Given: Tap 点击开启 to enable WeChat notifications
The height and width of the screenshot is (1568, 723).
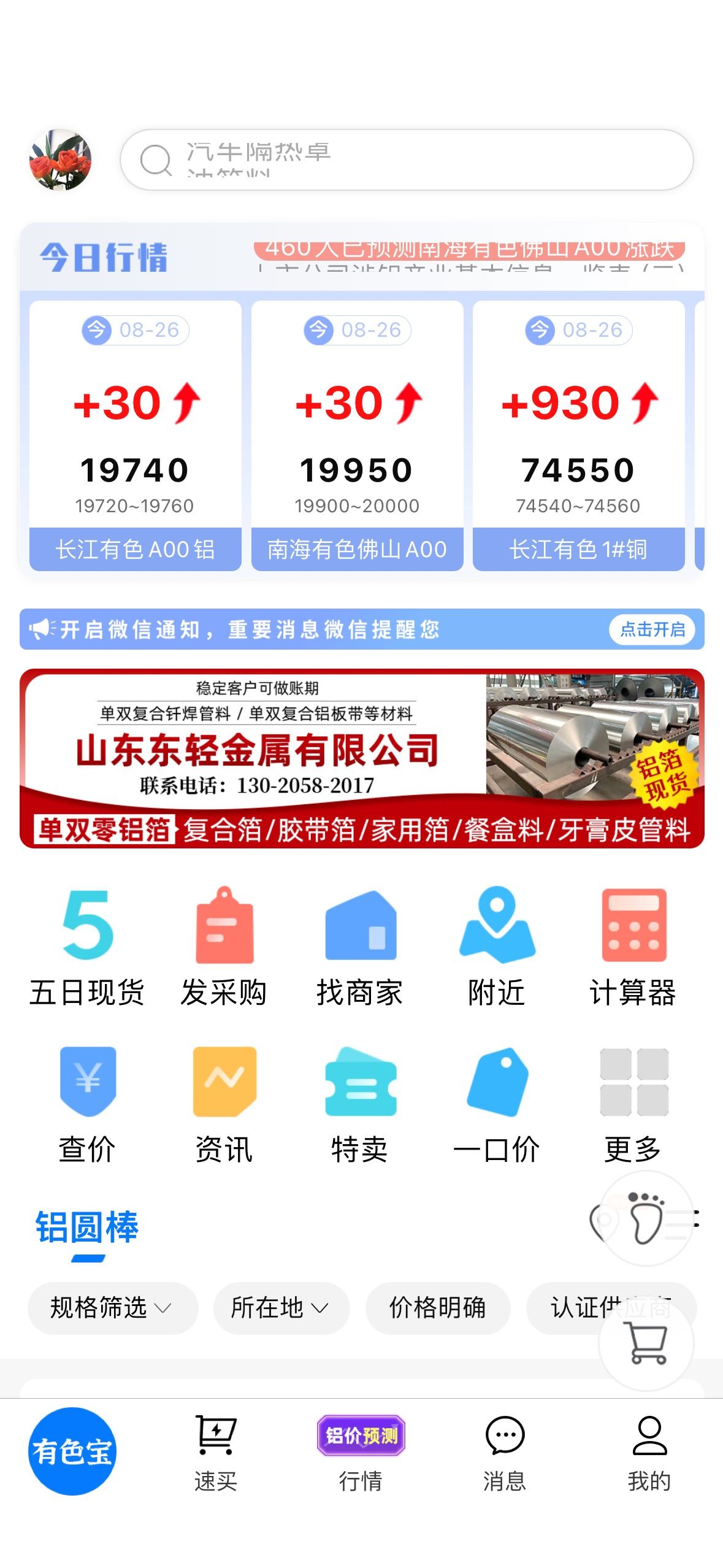Looking at the screenshot, I should pos(652,629).
